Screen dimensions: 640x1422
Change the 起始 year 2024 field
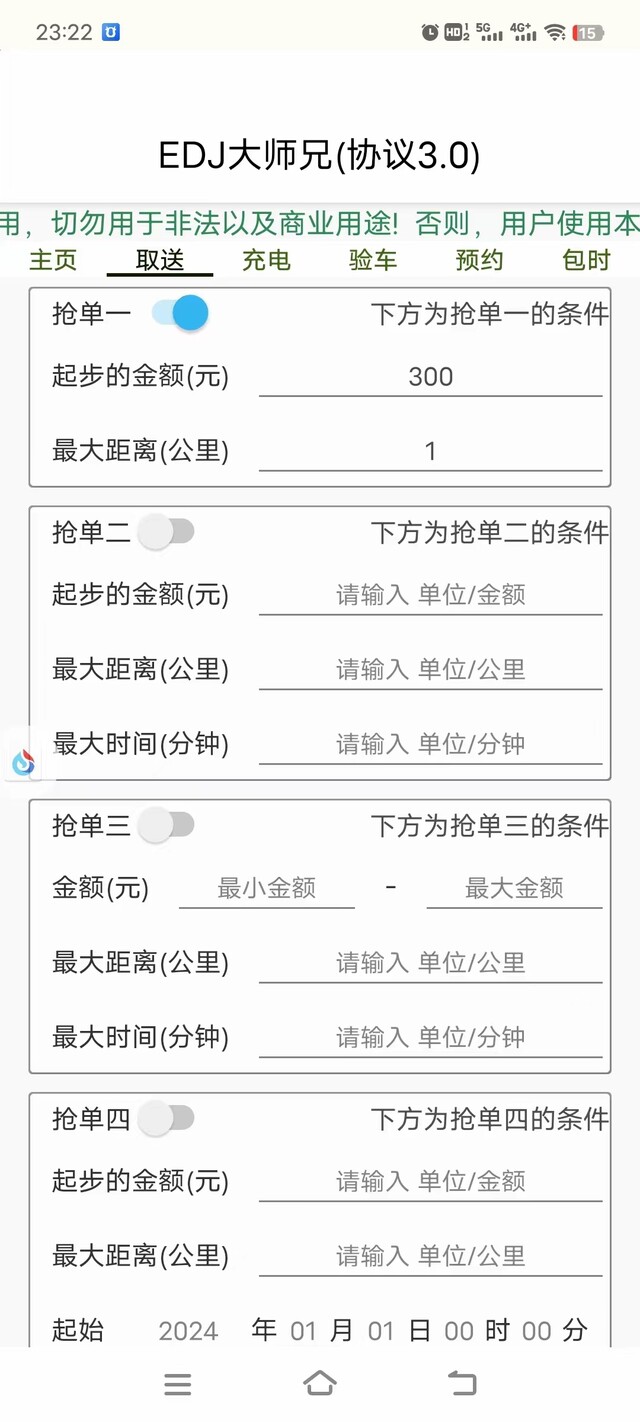pyautogui.click(x=188, y=1331)
